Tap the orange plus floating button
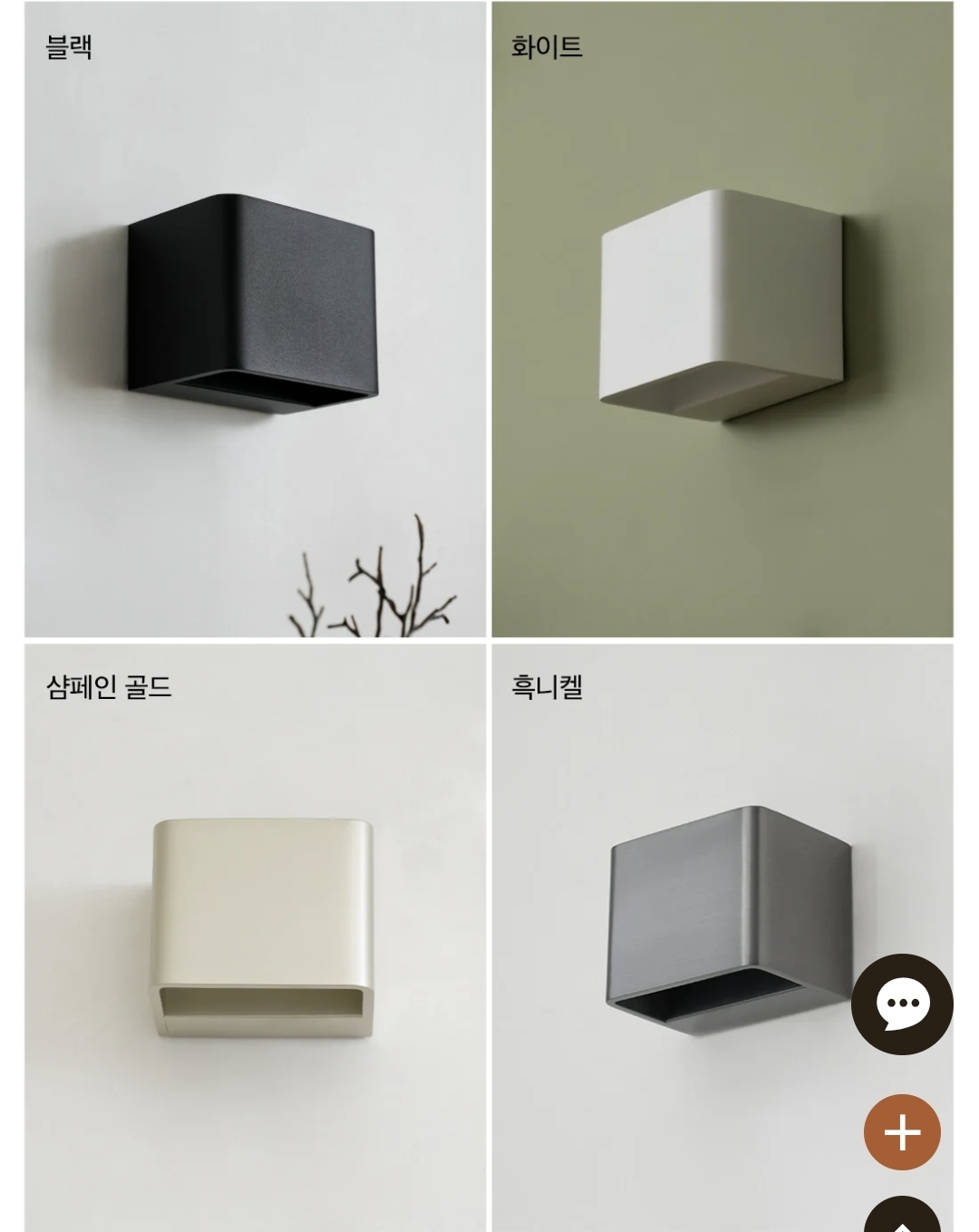This screenshot has width=979, height=1232. pyautogui.click(x=902, y=1132)
